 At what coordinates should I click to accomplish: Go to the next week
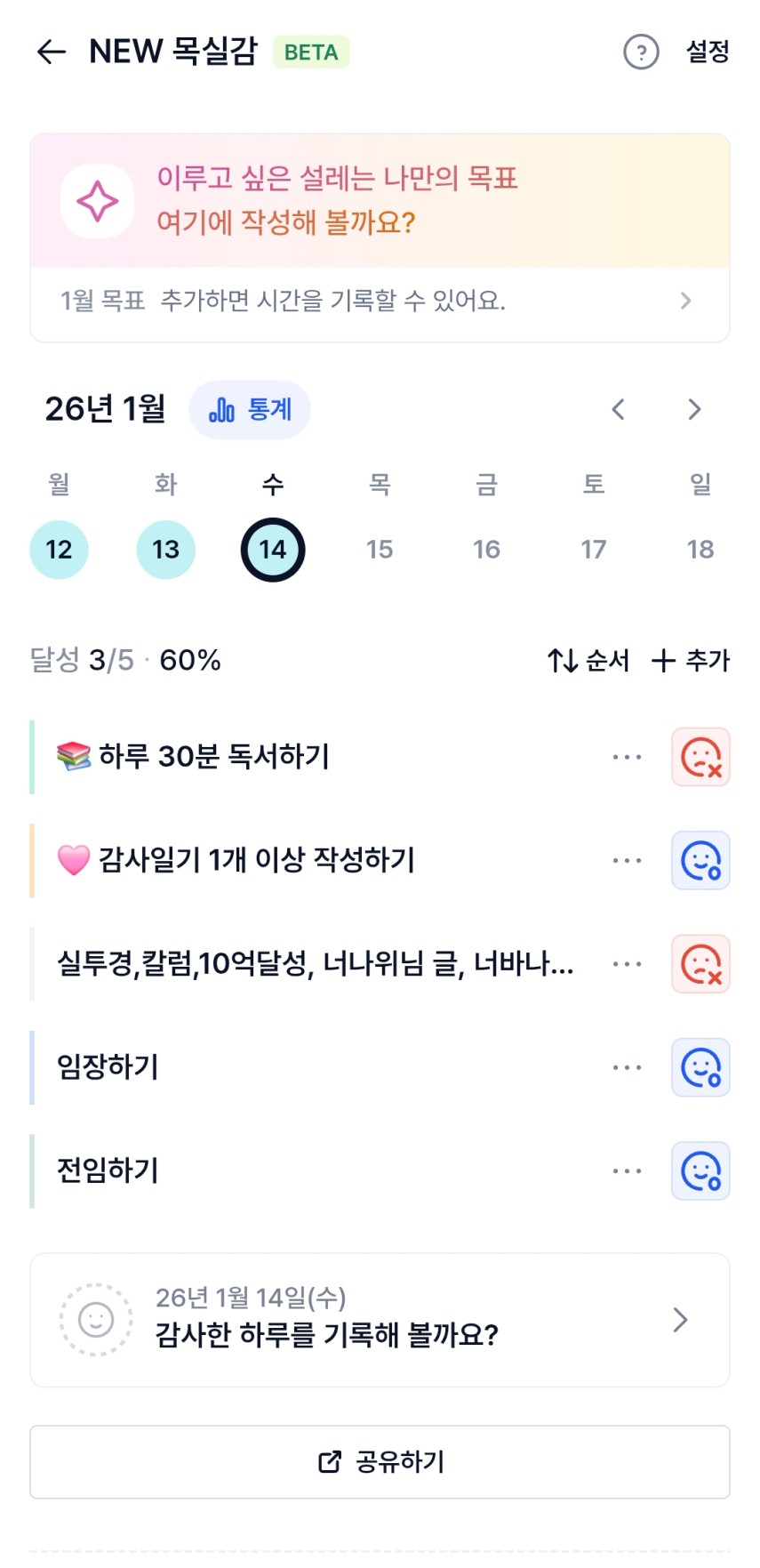tap(694, 410)
